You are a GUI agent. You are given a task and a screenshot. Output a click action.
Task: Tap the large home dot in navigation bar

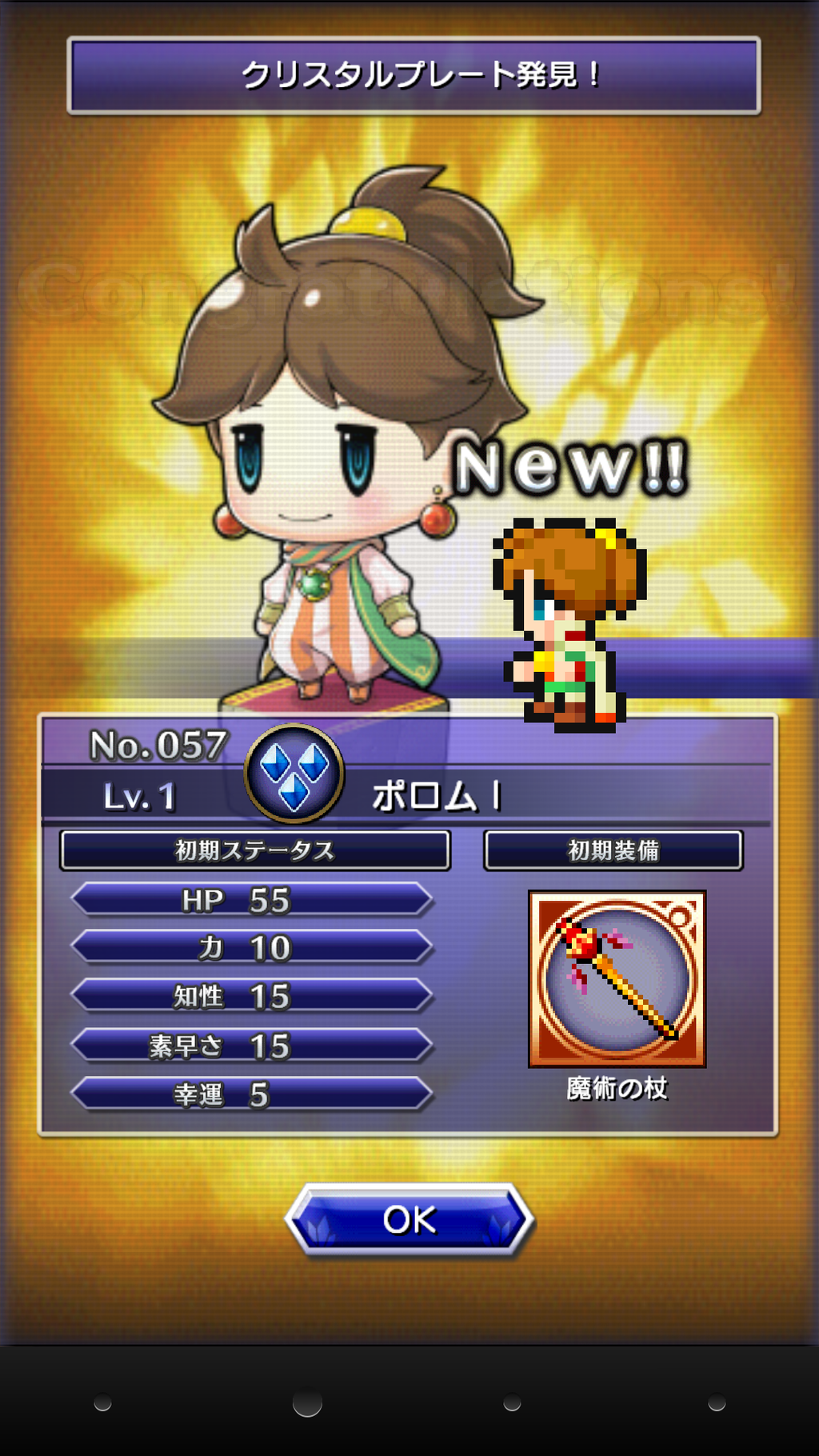pyautogui.click(x=307, y=1403)
